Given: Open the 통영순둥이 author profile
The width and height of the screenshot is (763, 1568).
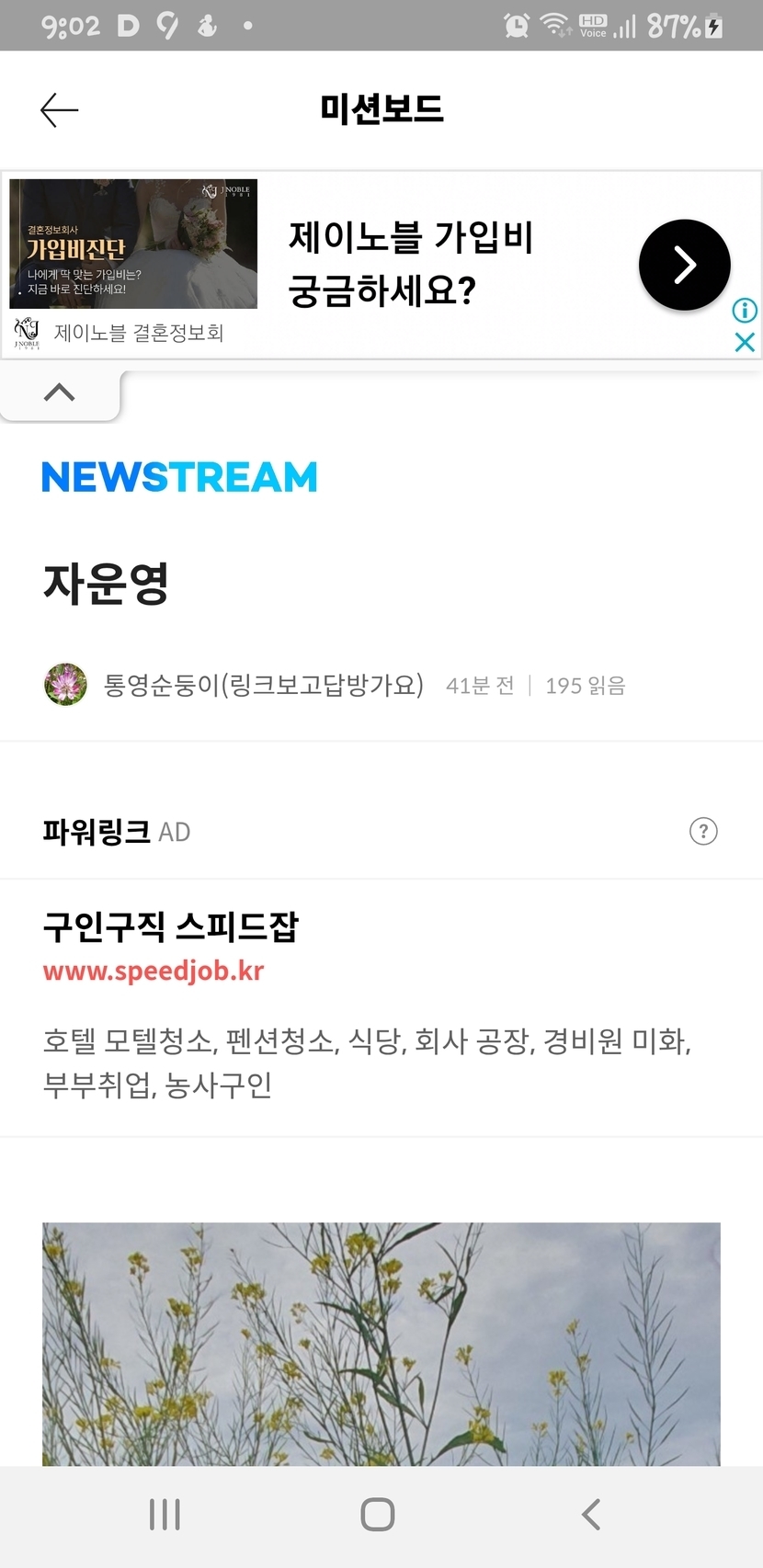Looking at the screenshot, I should 262,685.
